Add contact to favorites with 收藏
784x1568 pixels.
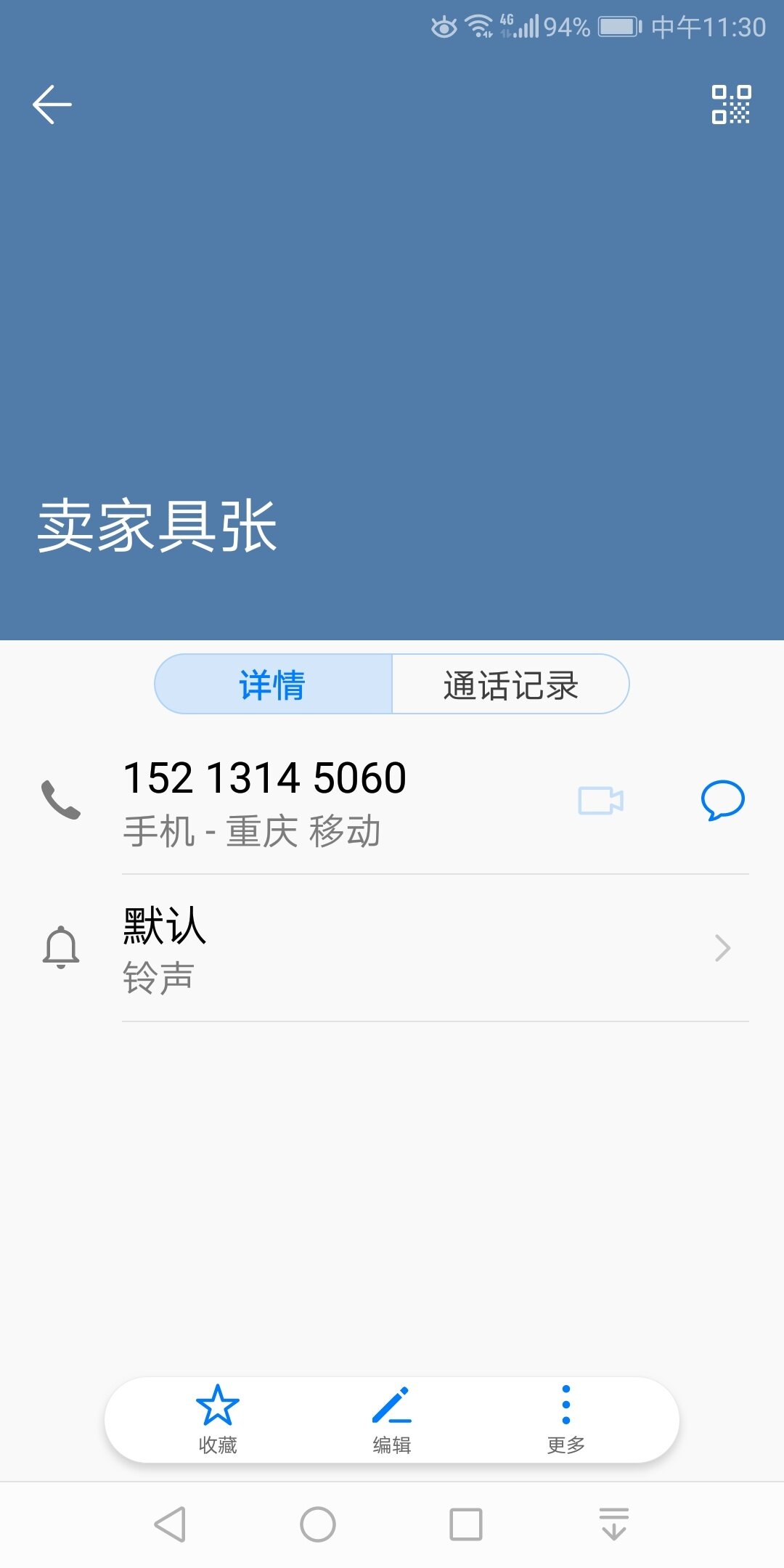218,1419
